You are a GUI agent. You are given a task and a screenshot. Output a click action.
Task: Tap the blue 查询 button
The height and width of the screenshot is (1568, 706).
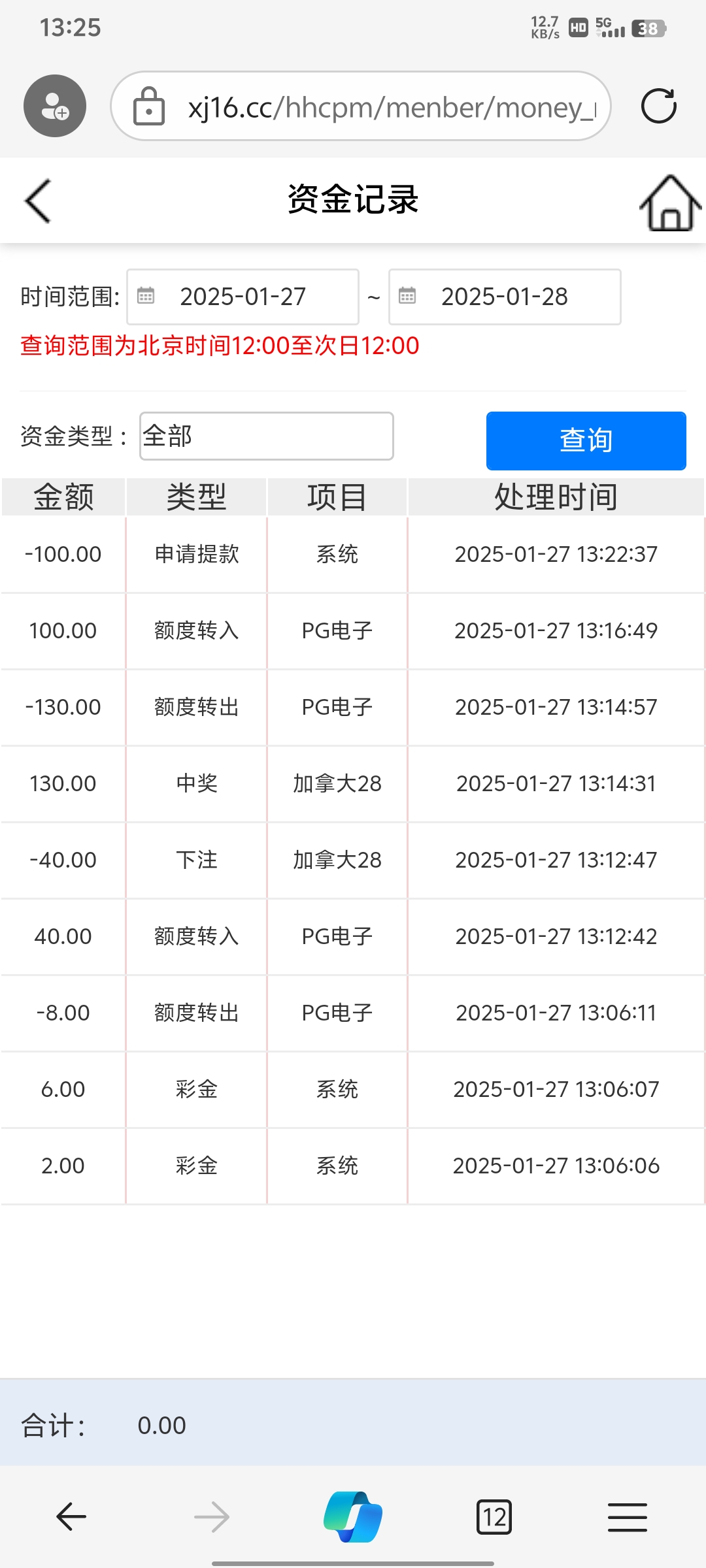pyautogui.click(x=586, y=440)
